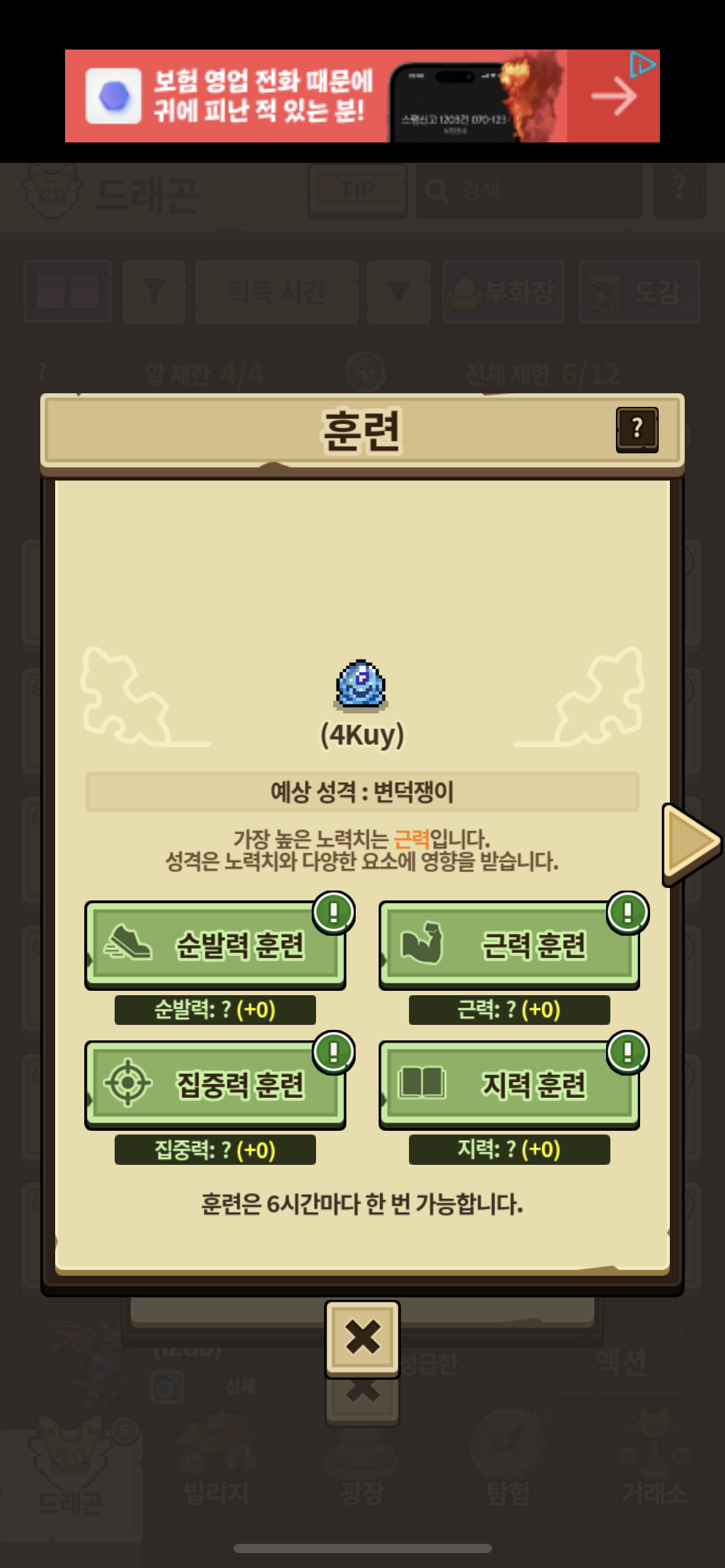Start 순발력 훈련 agility training

coord(214,945)
